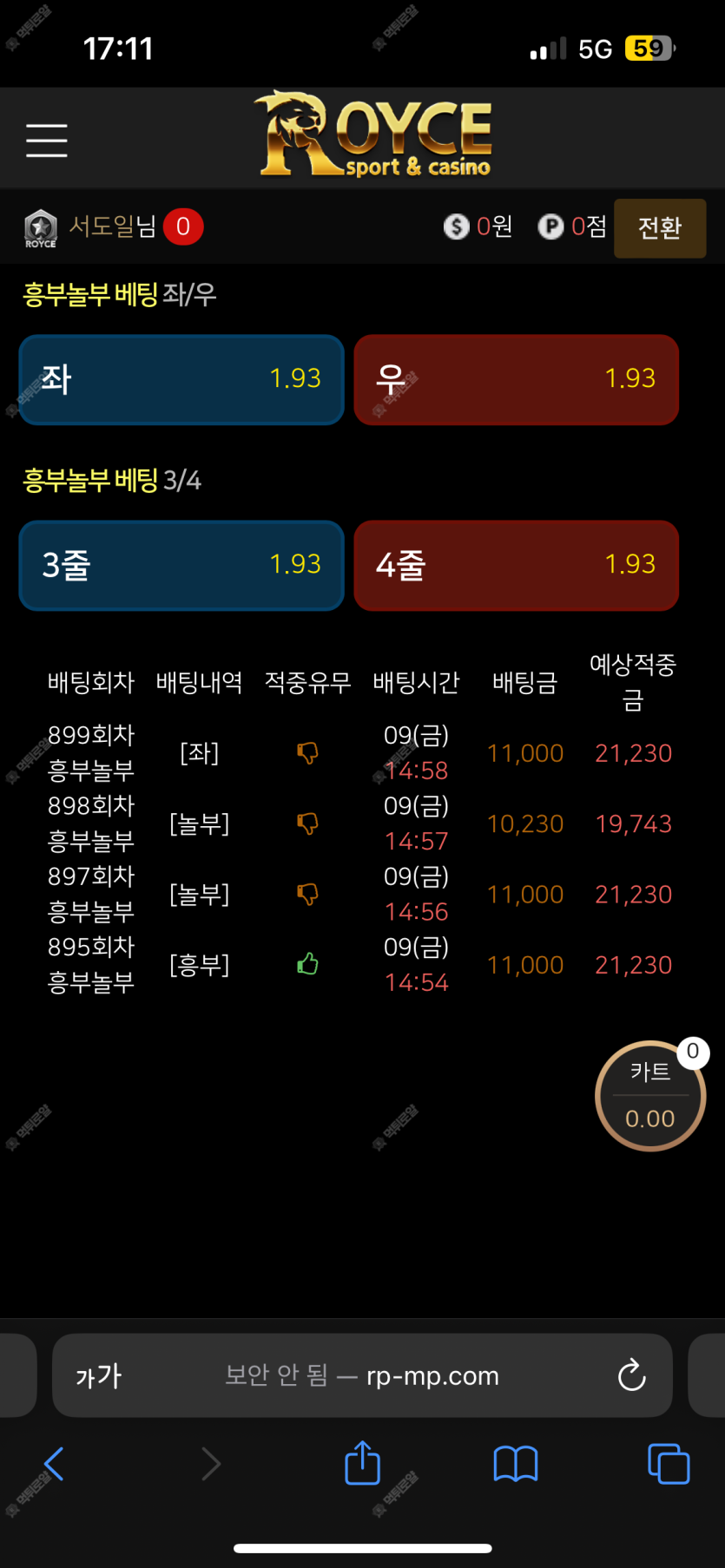The height and width of the screenshot is (1568, 725).
Task: Go back to the previous page
Action: coord(53,1464)
